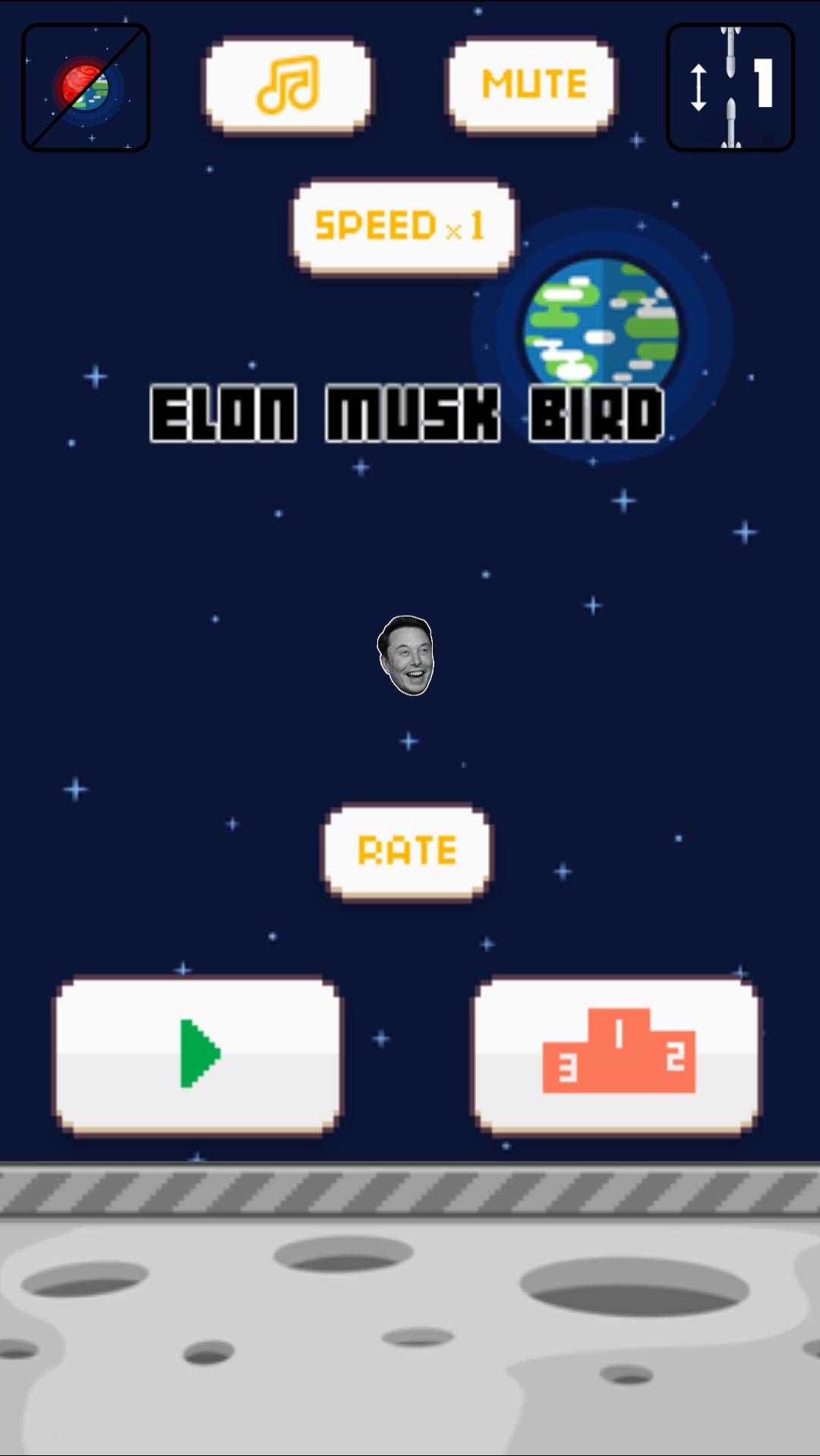Change the Speed x1 setting

click(x=403, y=227)
